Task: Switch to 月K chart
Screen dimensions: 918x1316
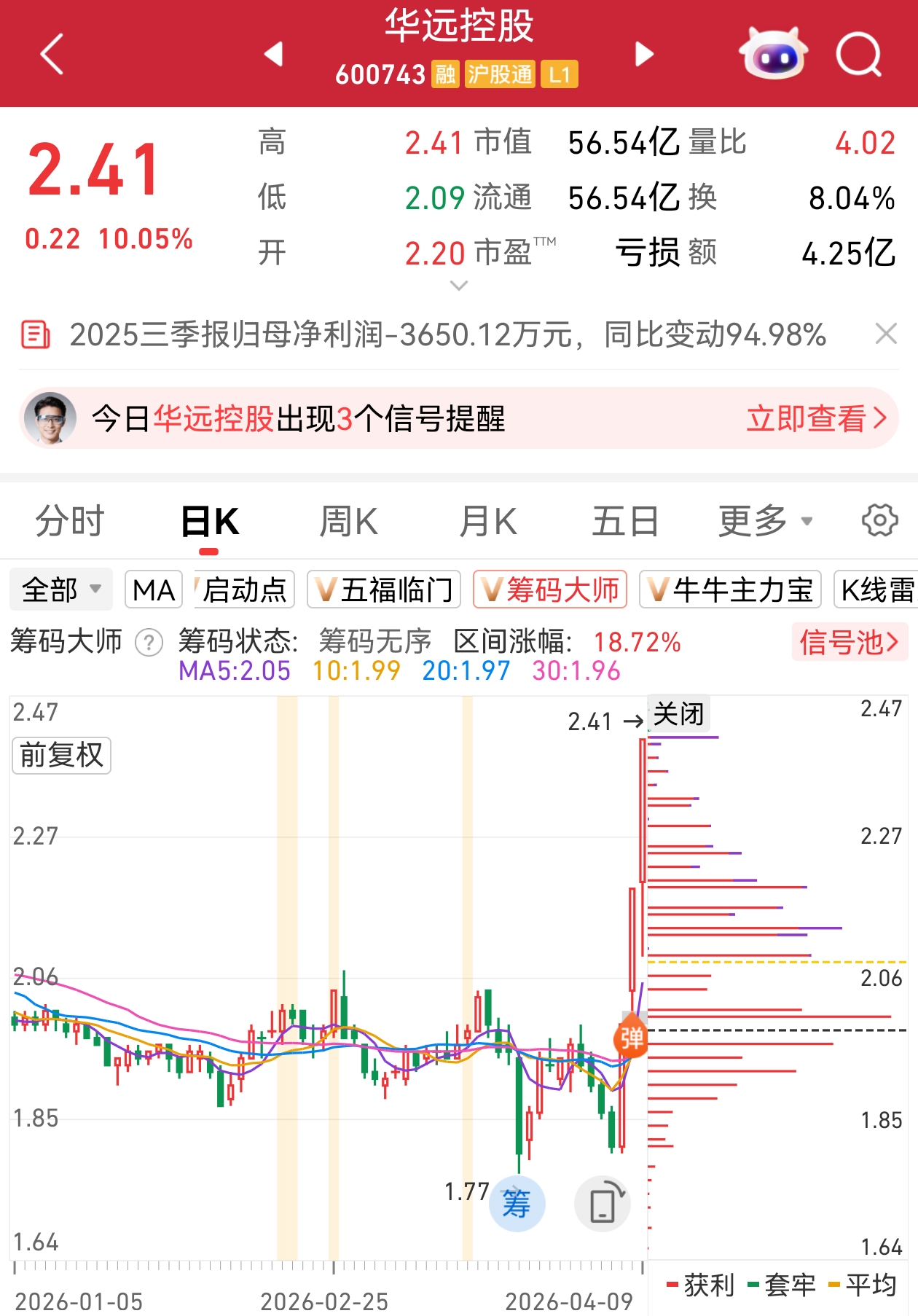Action: pyautogui.click(x=487, y=522)
